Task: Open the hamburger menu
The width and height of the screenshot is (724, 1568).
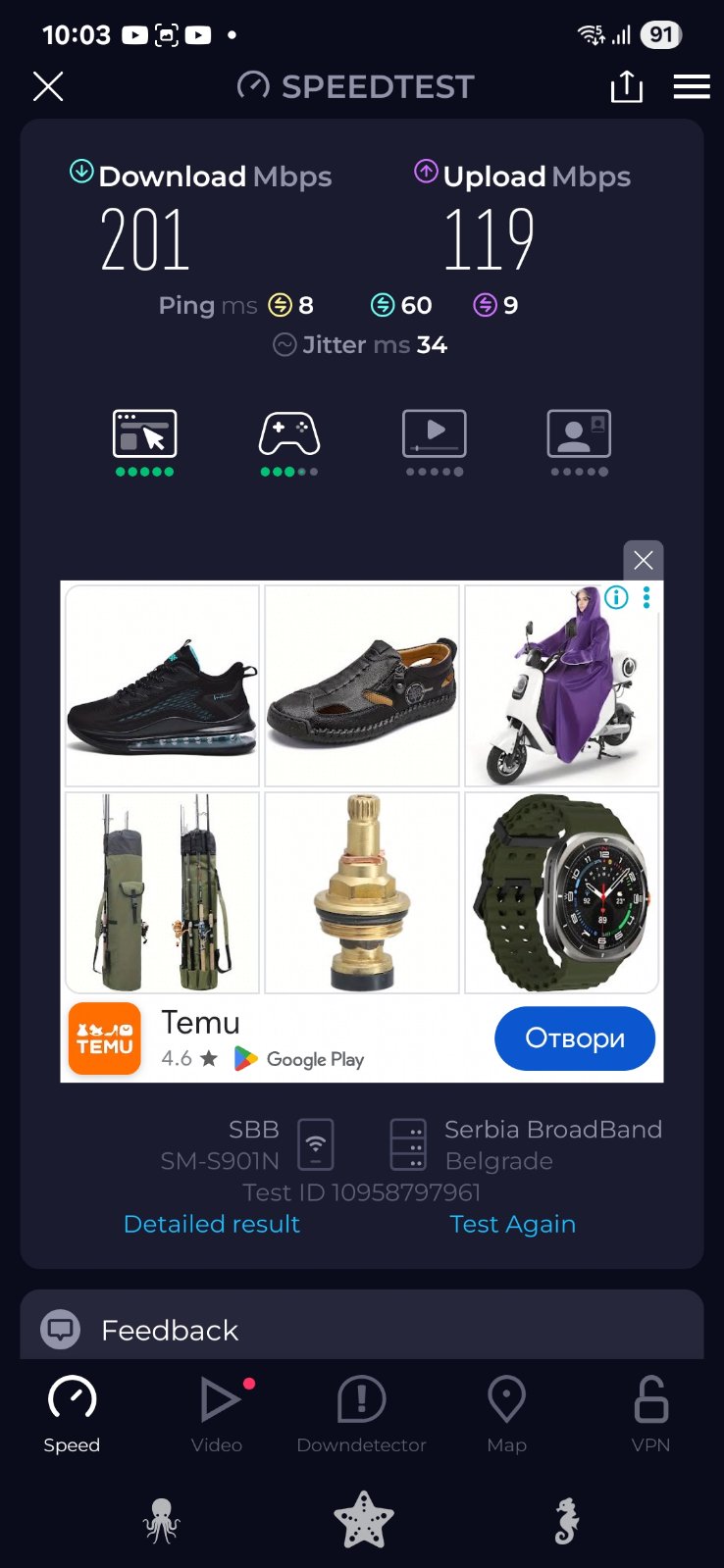Action: (692, 87)
